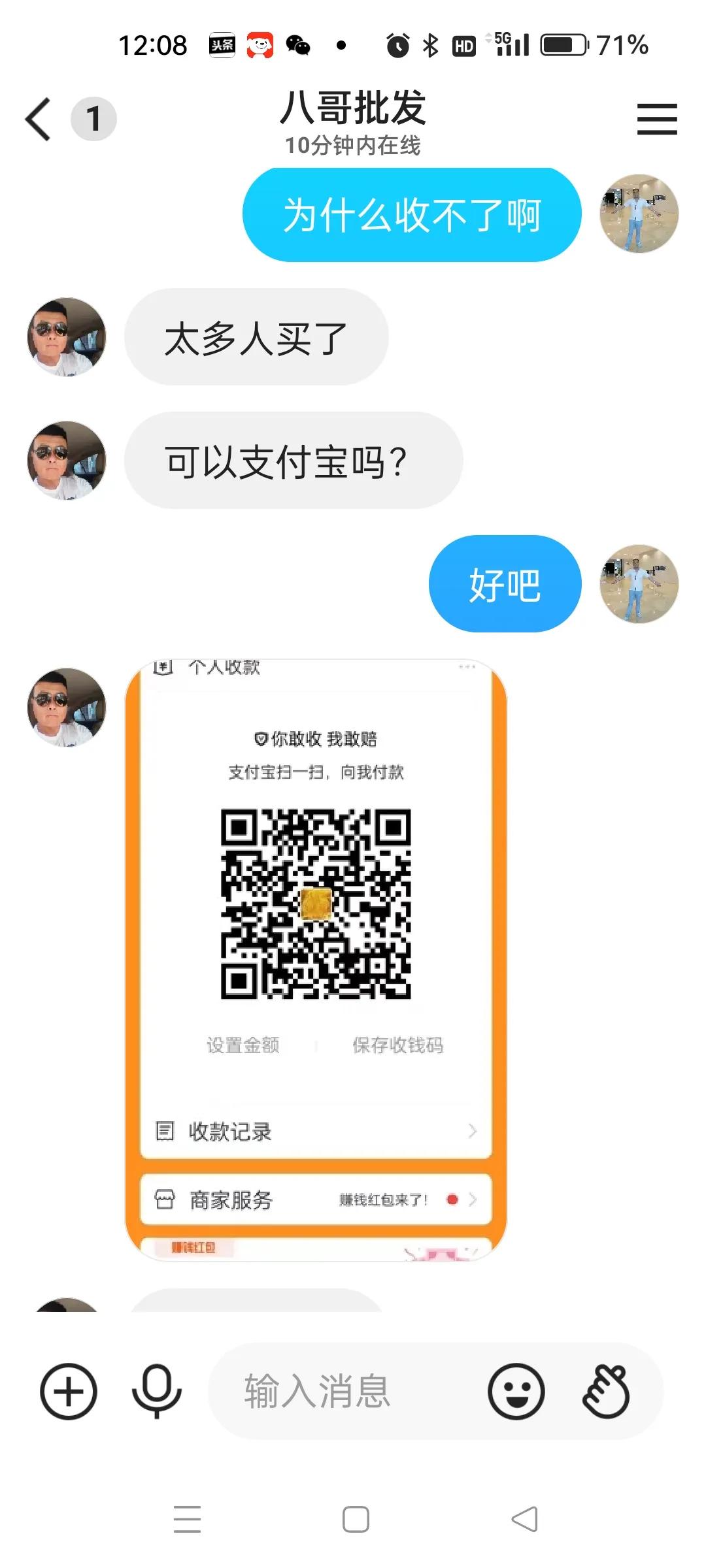Tap the Alipay QR code image
This screenshot has width=706, height=1568.
pyautogui.click(x=316, y=905)
